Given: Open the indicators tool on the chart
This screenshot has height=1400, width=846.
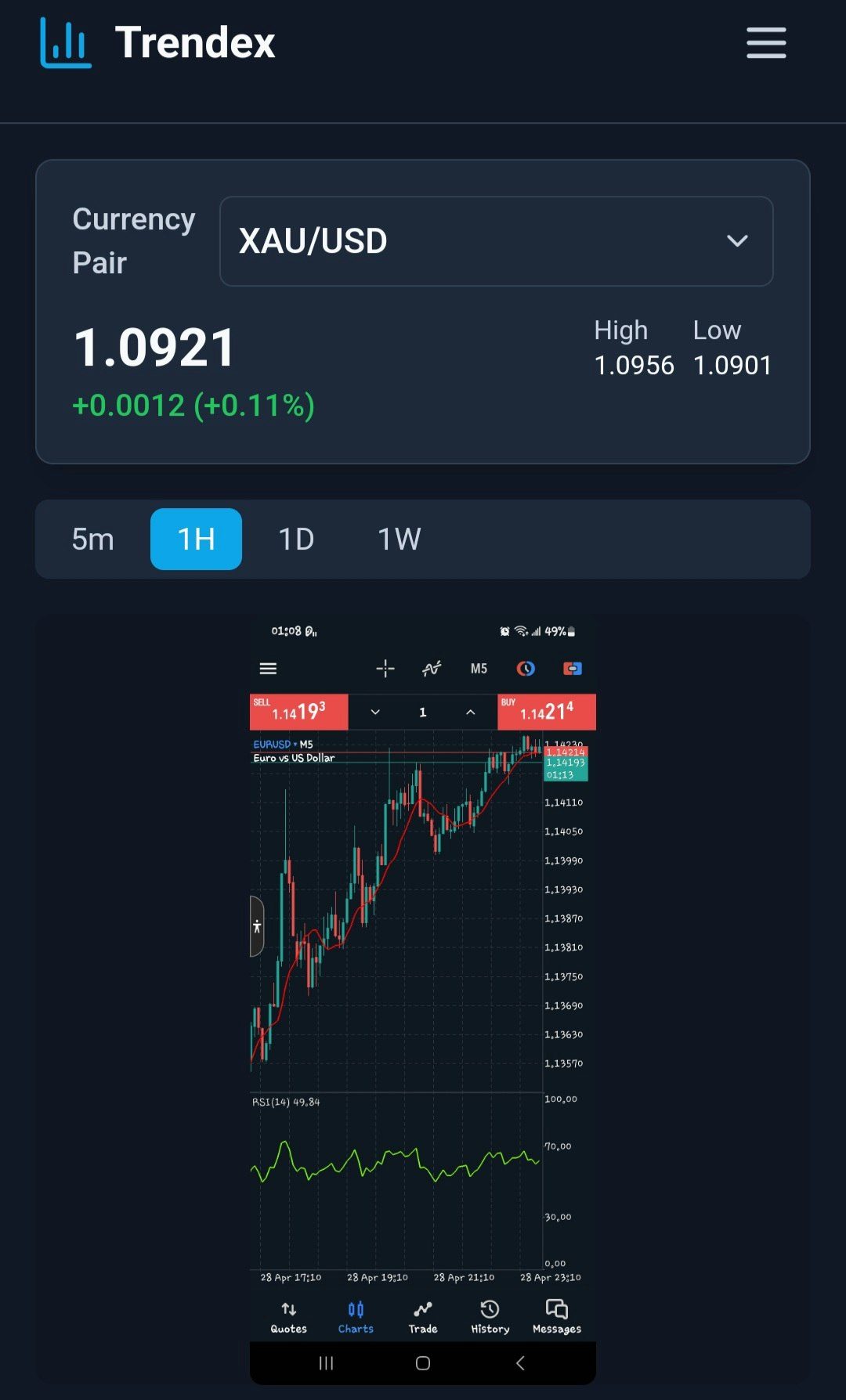Looking at the screenshot, I should tap(432, 669).
